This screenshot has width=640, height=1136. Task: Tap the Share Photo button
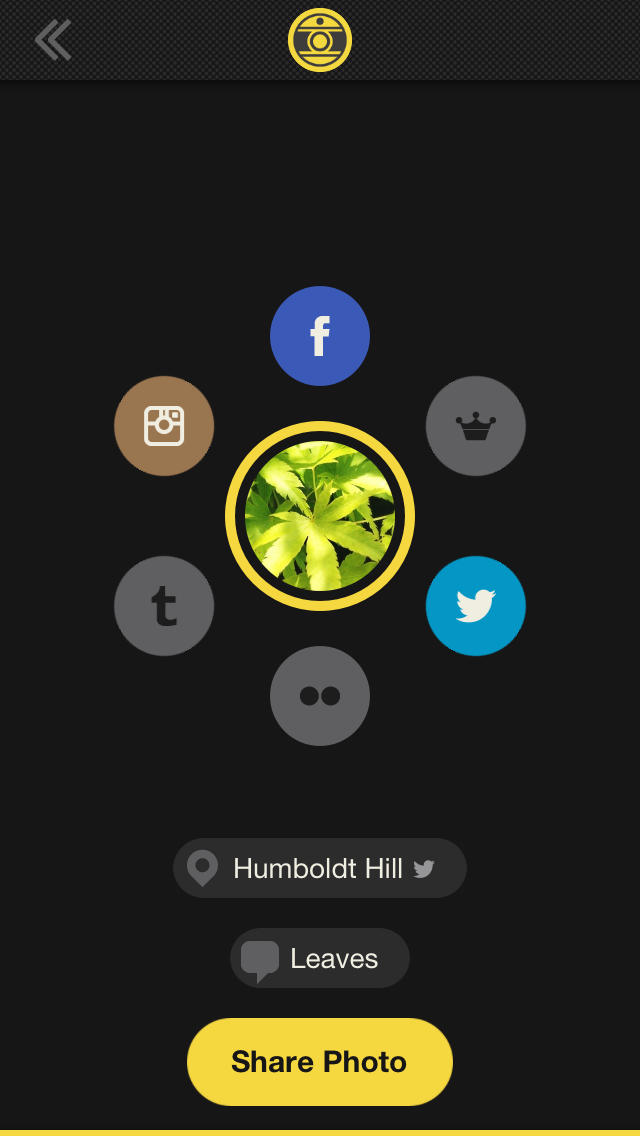point(320,1062)
